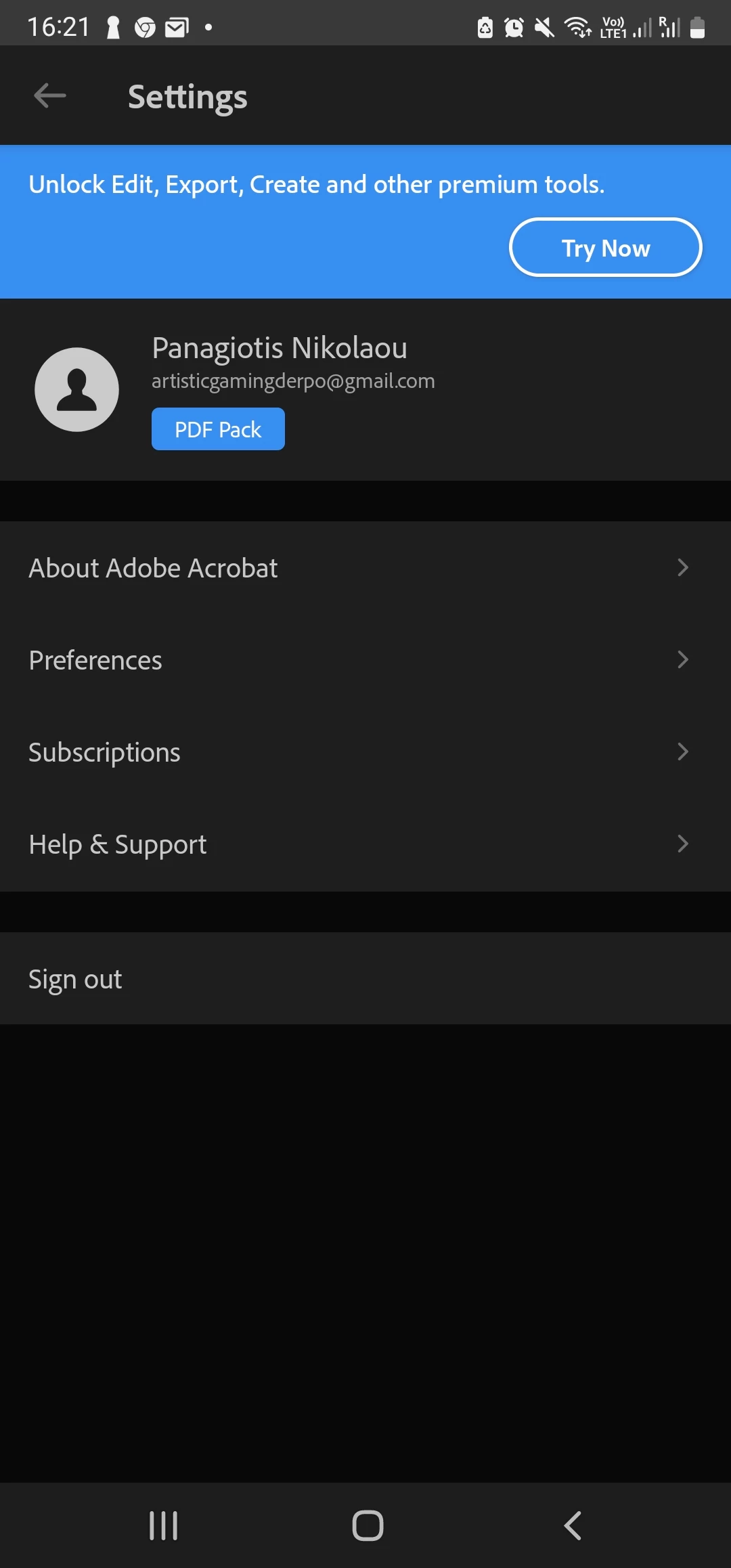Tap the Try Now button
This screenshot has width=731, height=1568.
[605, 248]
